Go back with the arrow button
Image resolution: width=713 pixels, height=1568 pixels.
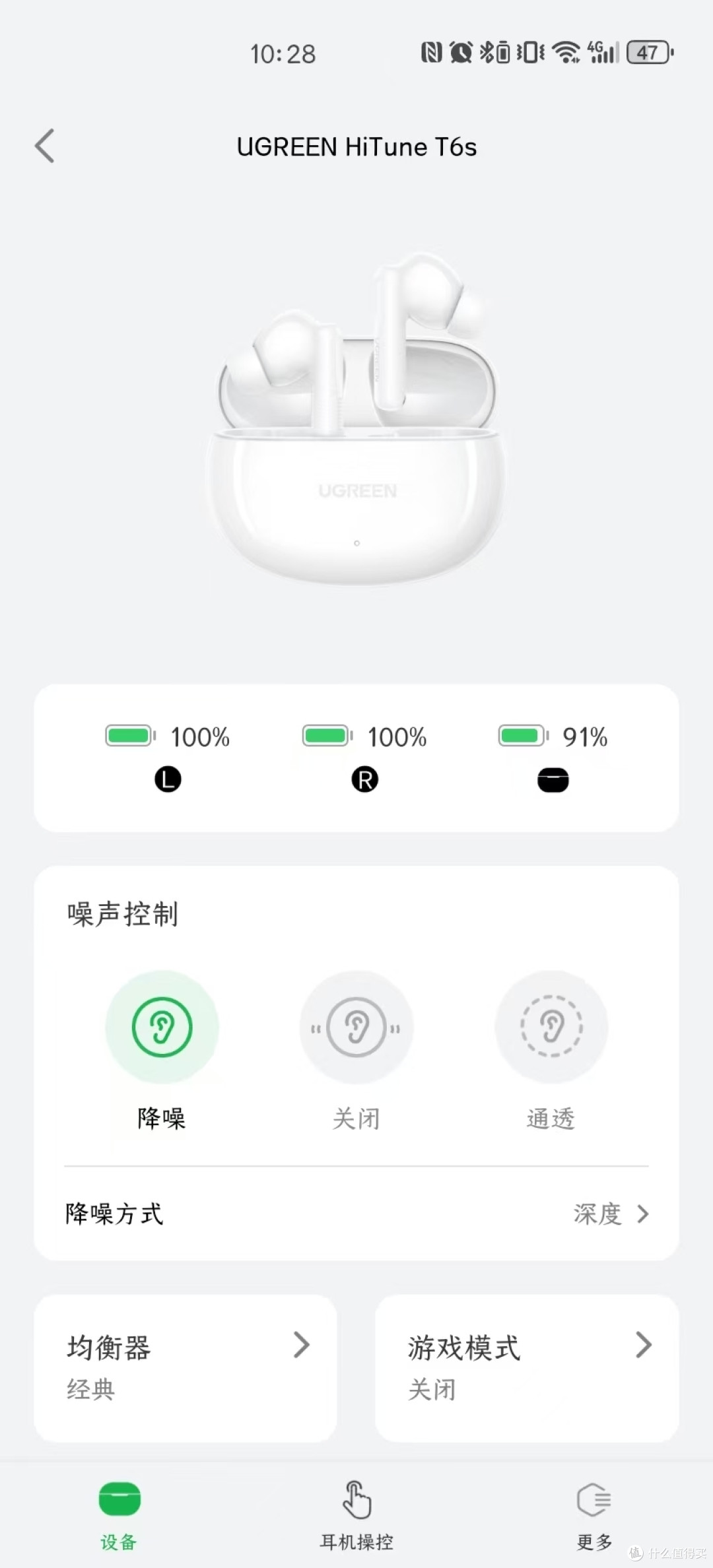click(44, 145)
